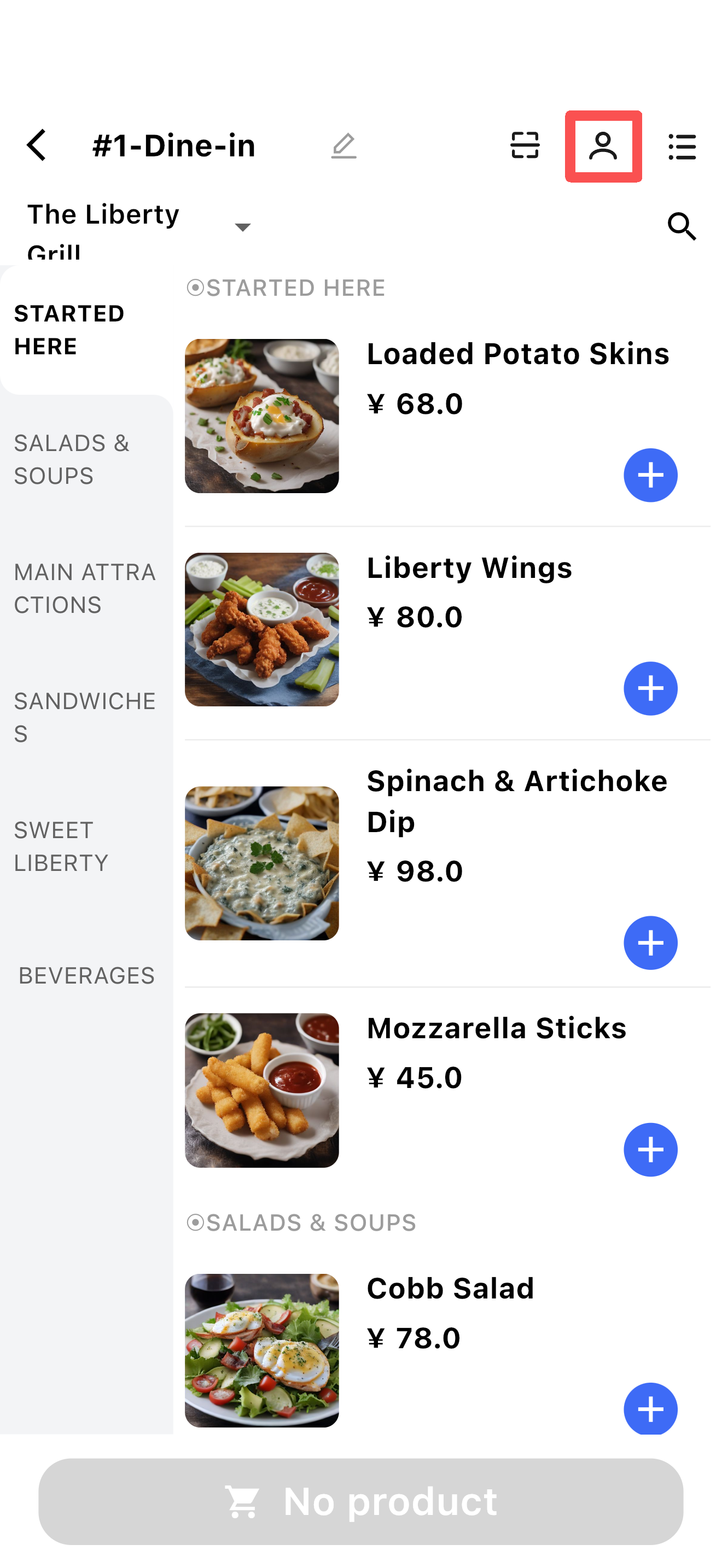Select the Main Attractions category
This screenshot has width=722, height=1568.
(x=85, y=588)
